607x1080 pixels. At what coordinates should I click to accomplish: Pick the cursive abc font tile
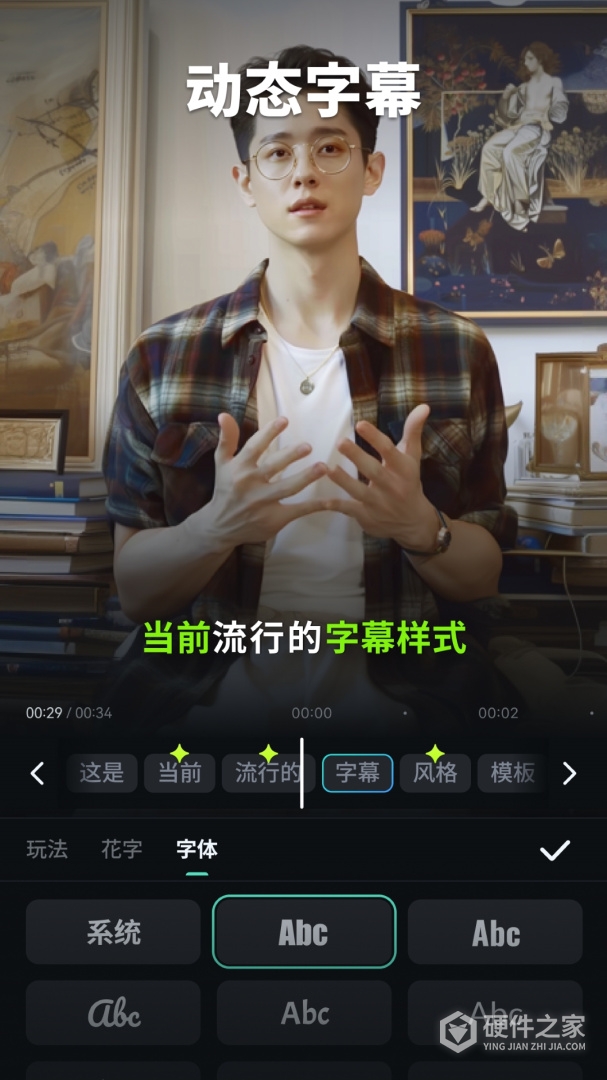[113, 1012]
